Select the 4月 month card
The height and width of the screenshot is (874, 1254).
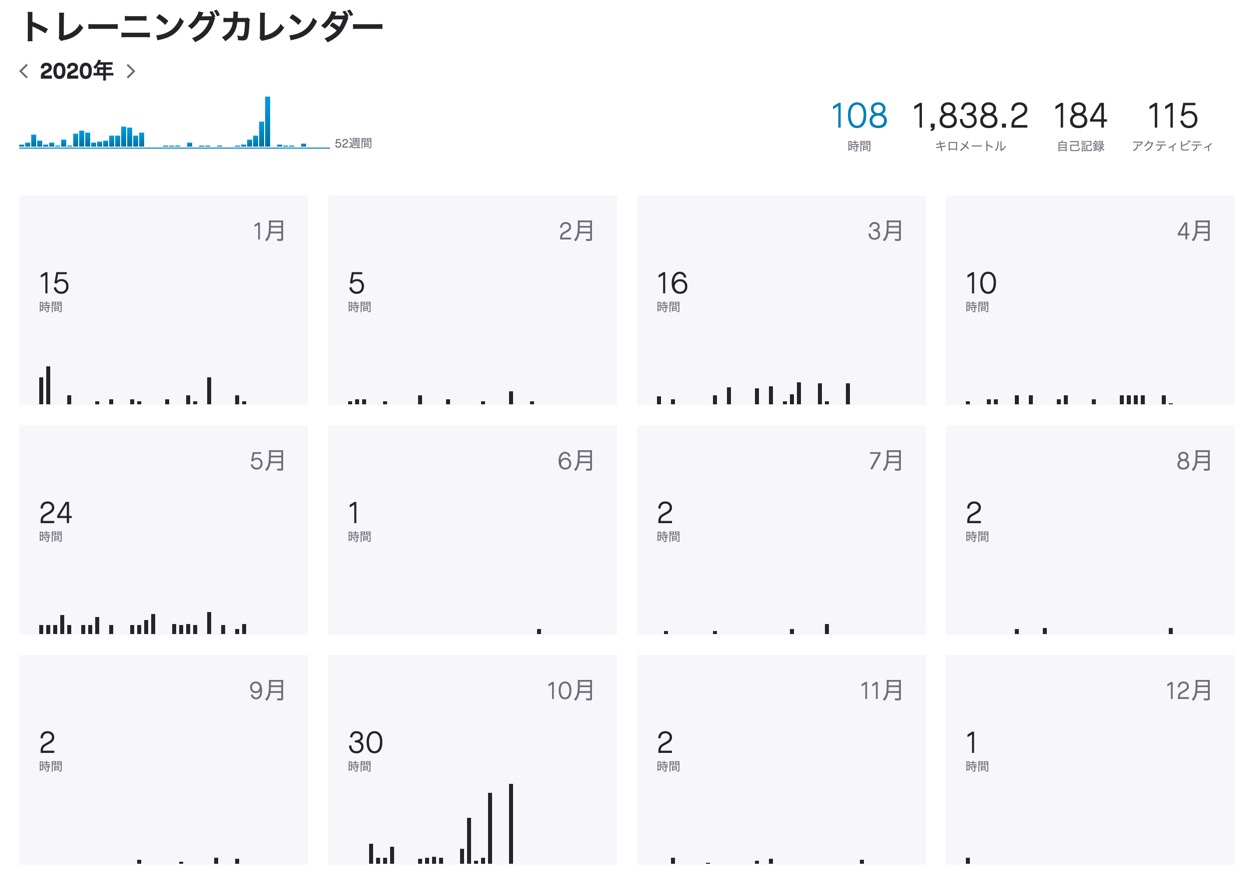coord(1090,300)
